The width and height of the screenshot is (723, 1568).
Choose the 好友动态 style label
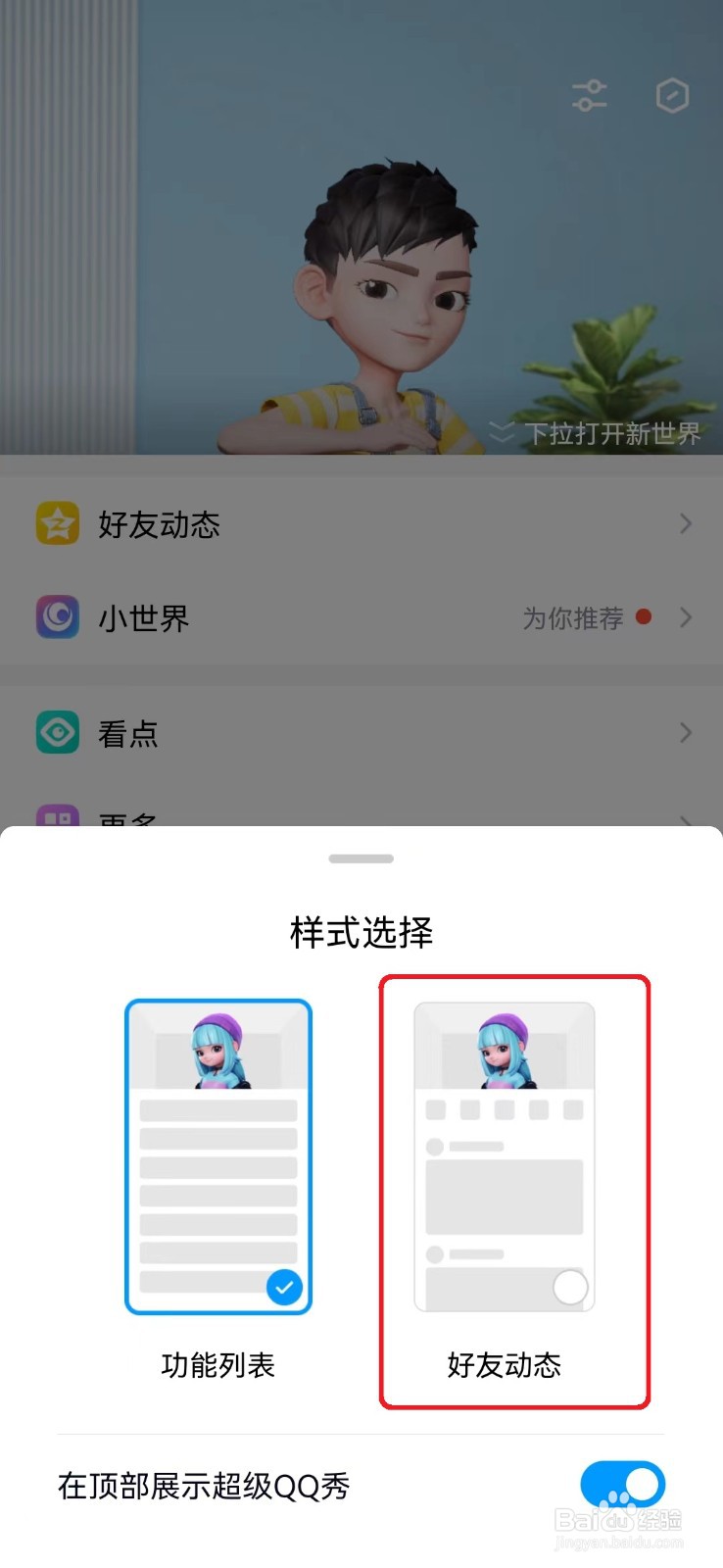[505, 1365]
